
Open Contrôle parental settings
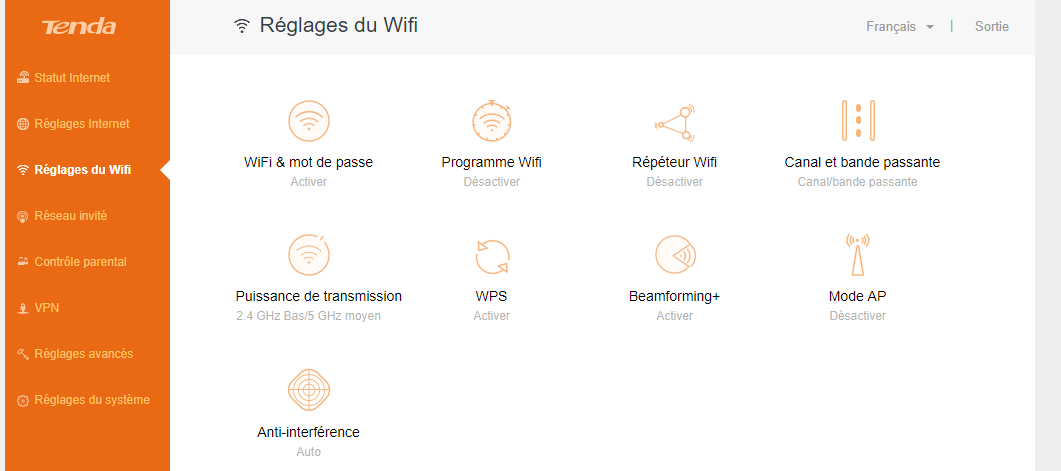[80, 262]
